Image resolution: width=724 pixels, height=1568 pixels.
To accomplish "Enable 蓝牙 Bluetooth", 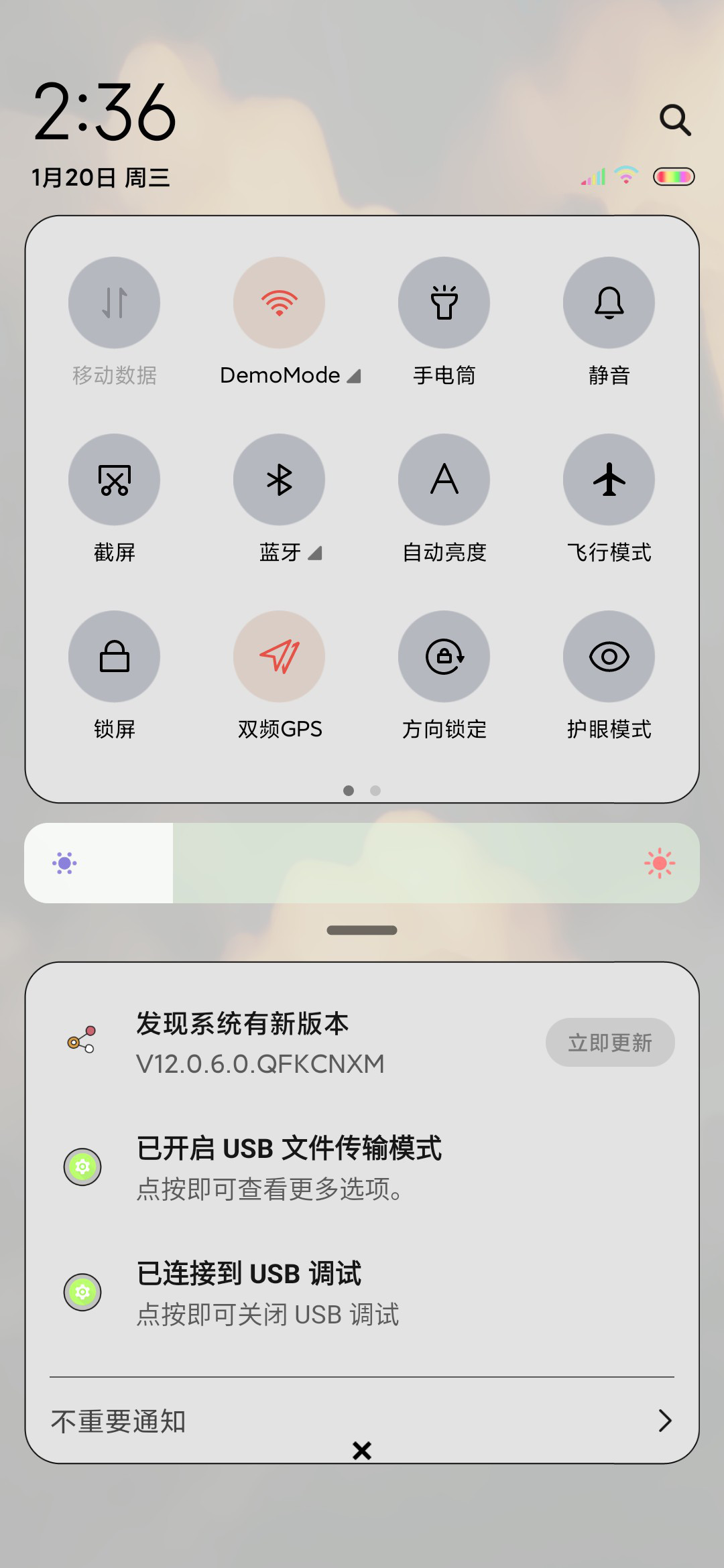I will (279, 480).
